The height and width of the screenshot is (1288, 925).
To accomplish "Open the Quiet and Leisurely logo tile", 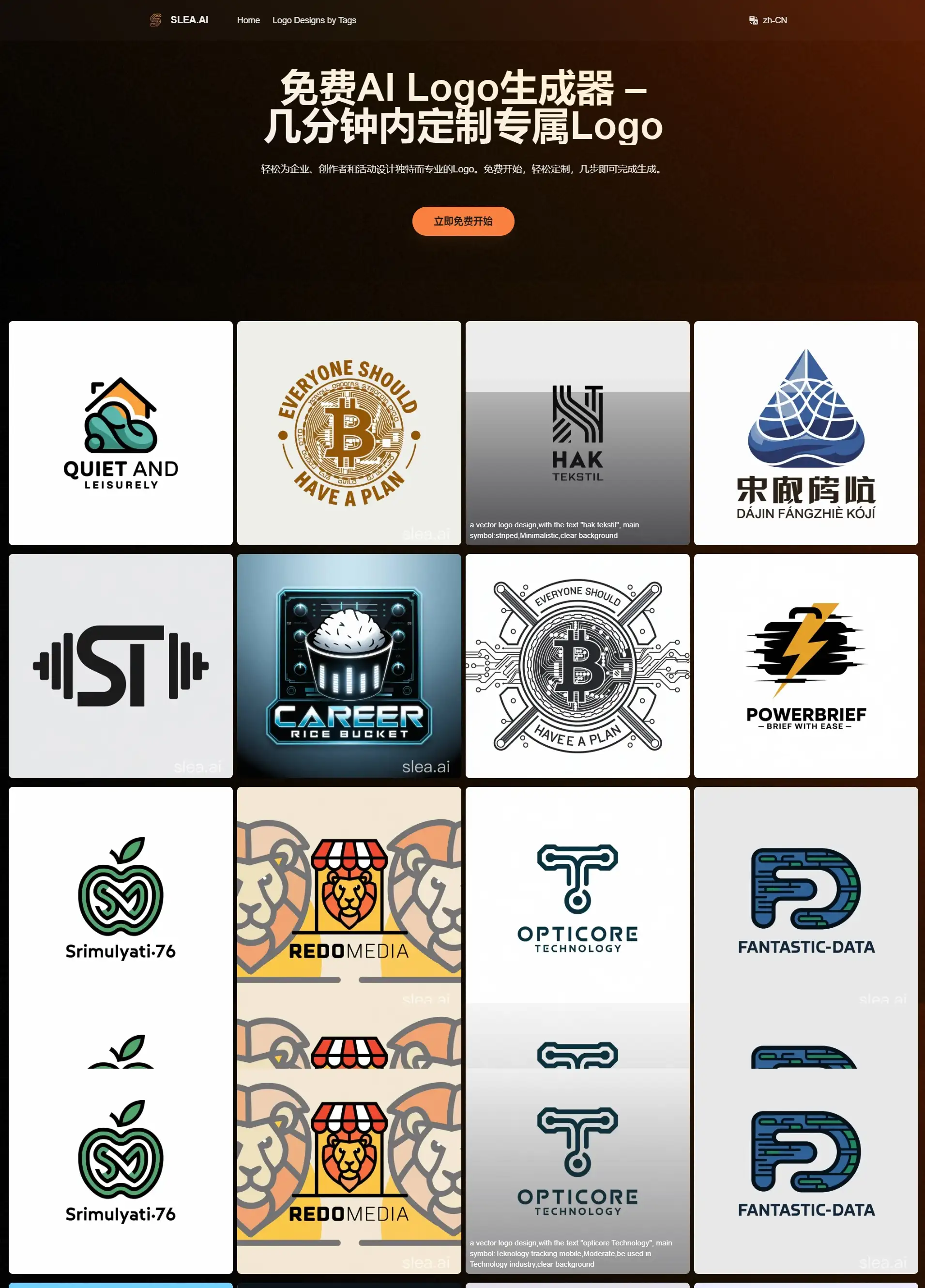I will 121,433.
